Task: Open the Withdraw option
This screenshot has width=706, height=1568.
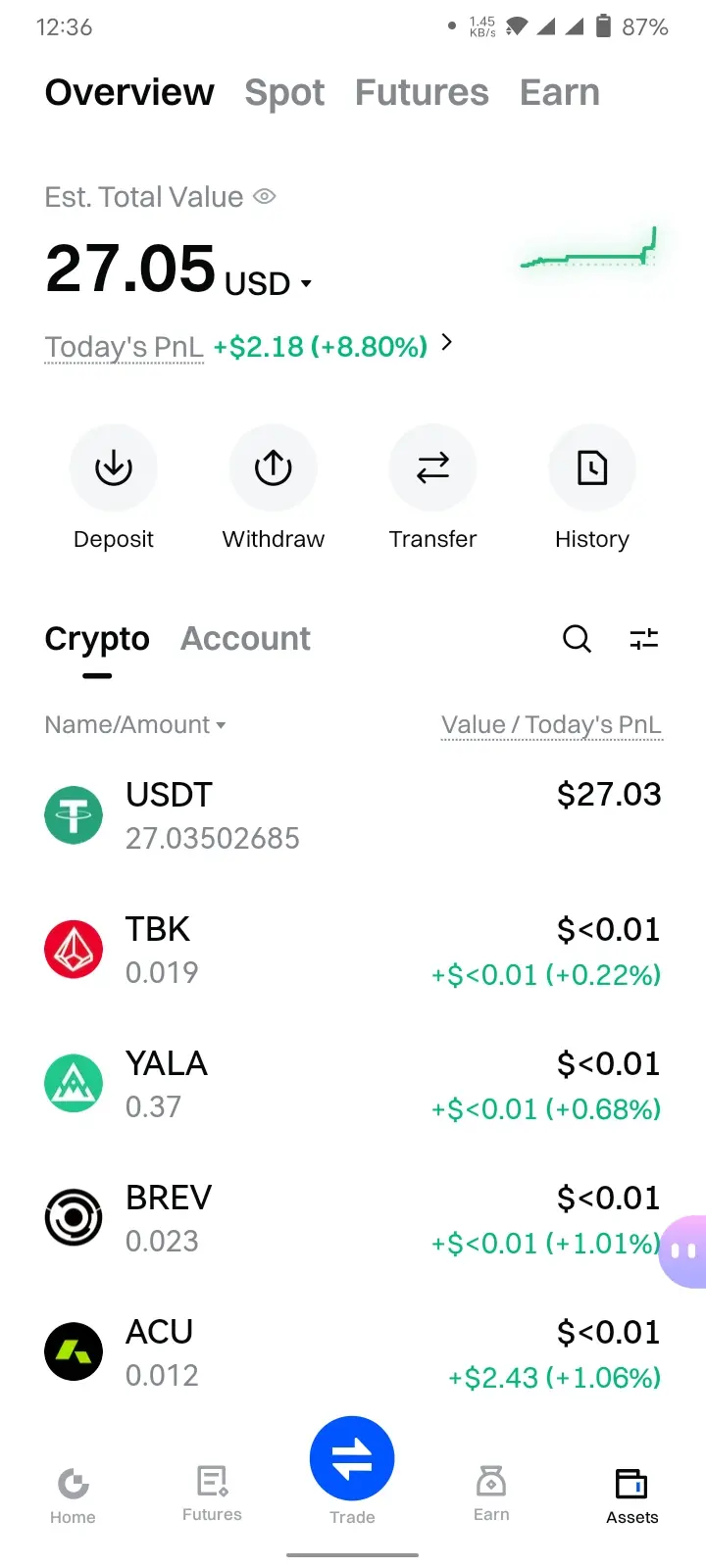Action: coord(274,467)
